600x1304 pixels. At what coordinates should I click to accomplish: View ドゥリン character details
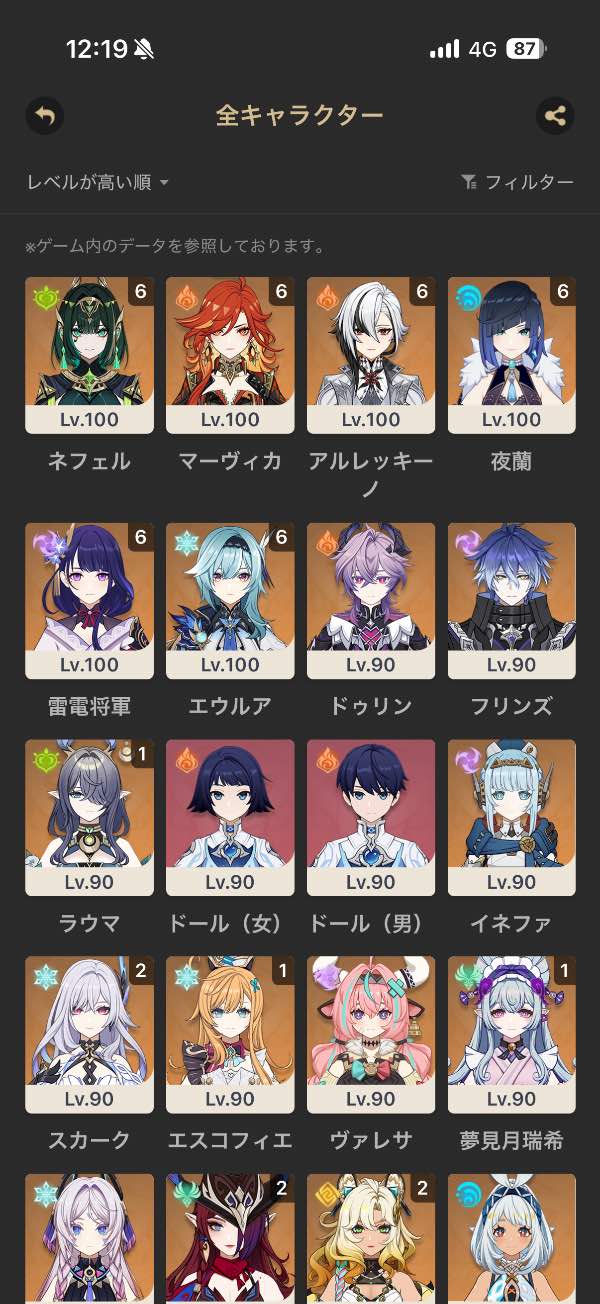click(371, 600)
